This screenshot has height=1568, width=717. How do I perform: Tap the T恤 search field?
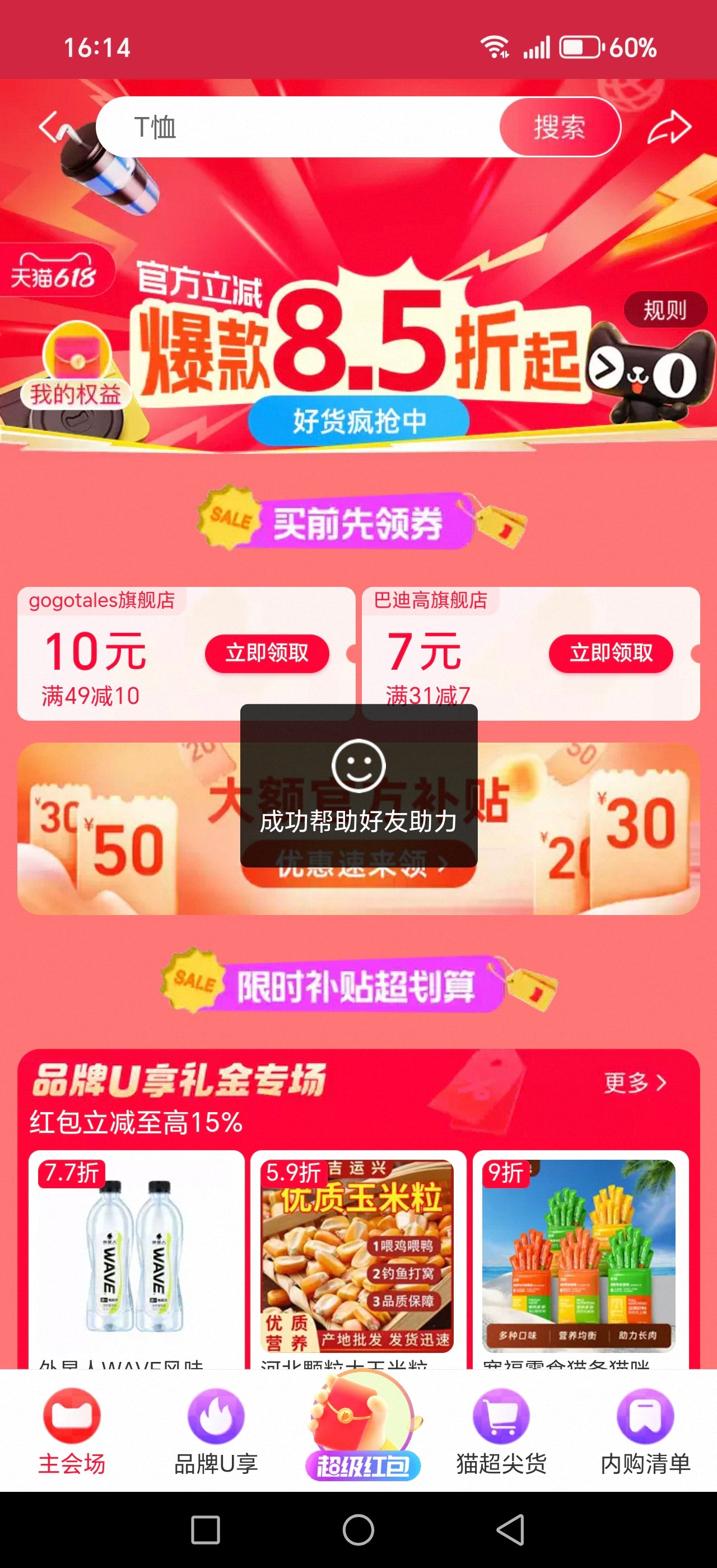[298, 127]
